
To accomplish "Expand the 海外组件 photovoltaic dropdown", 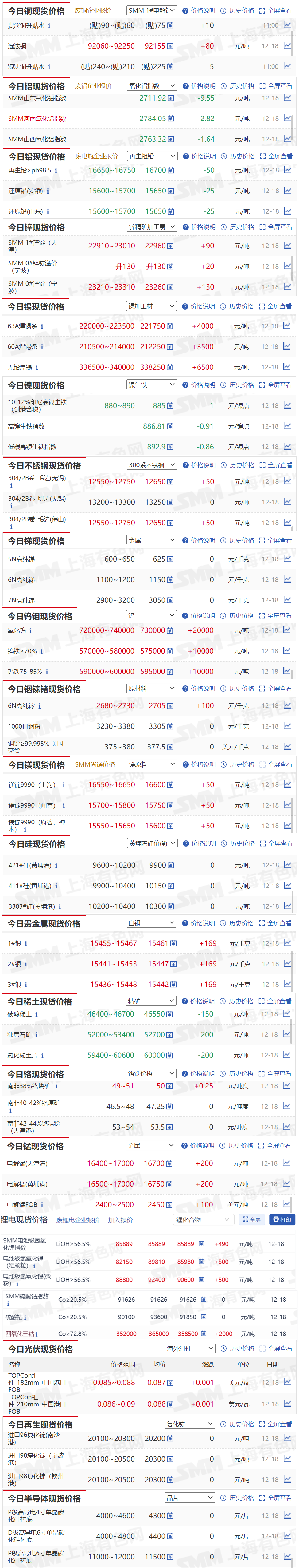I will coord(190,1349).
